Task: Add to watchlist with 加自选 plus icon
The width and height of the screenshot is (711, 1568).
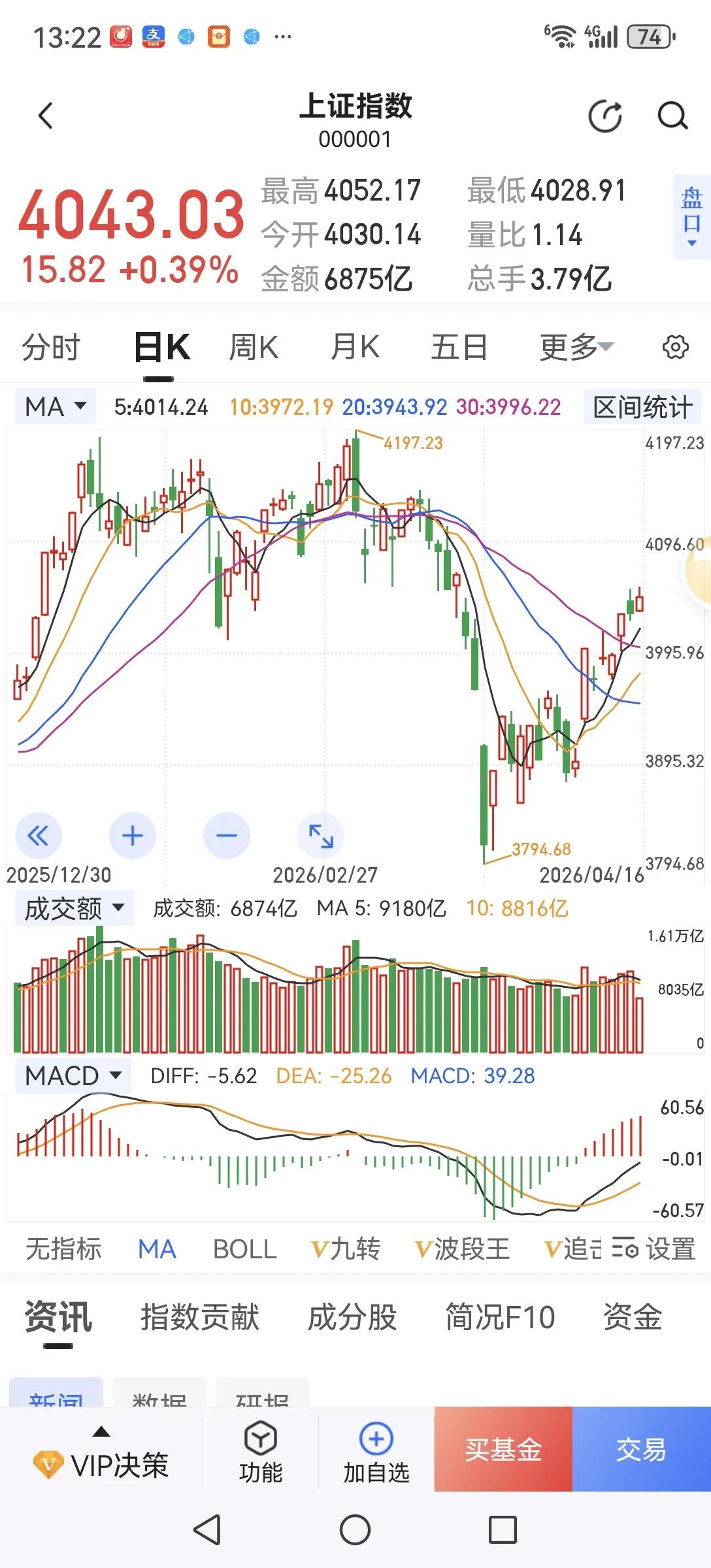Action: [x=374, y=1450]
